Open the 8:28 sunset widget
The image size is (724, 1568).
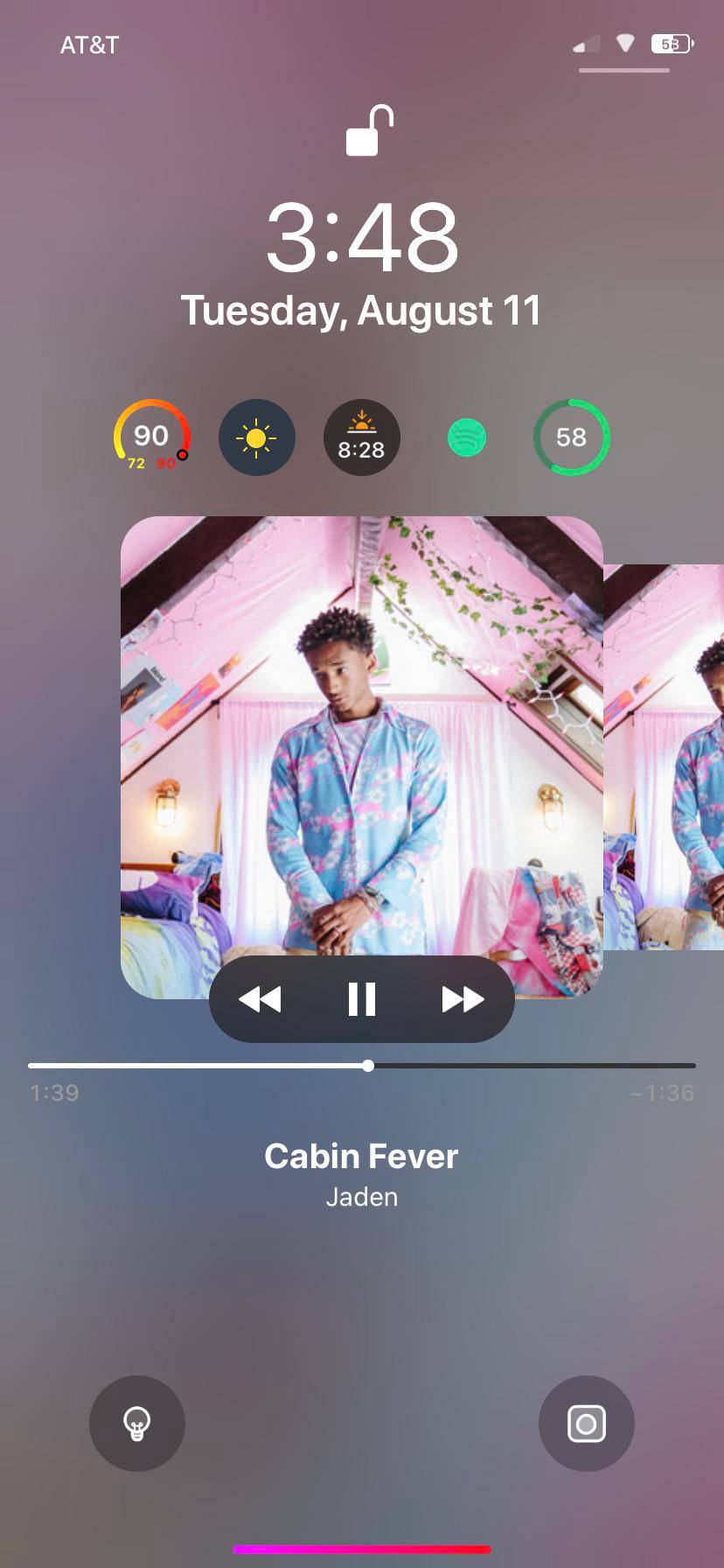[x=361, y=437]
